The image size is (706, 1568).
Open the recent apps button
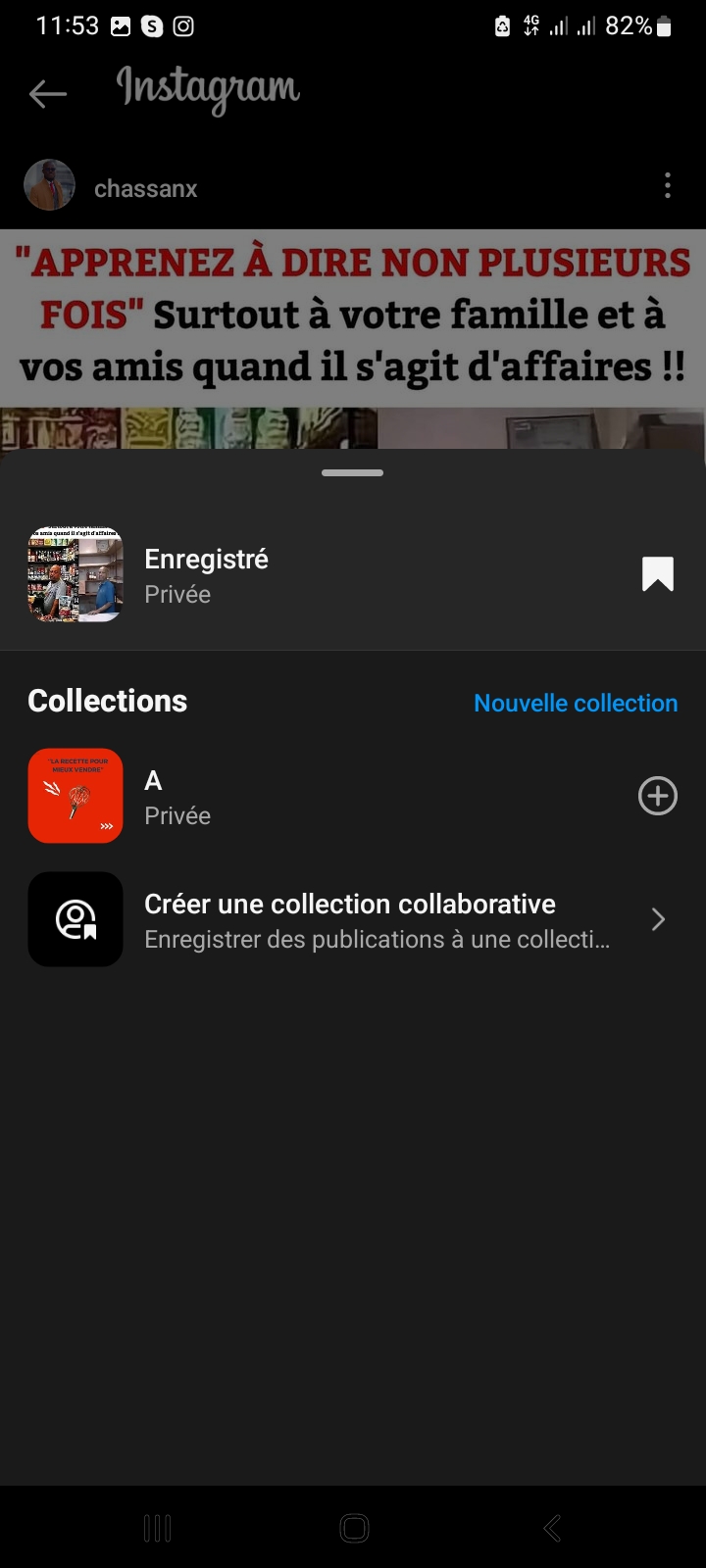[157, 1528]
